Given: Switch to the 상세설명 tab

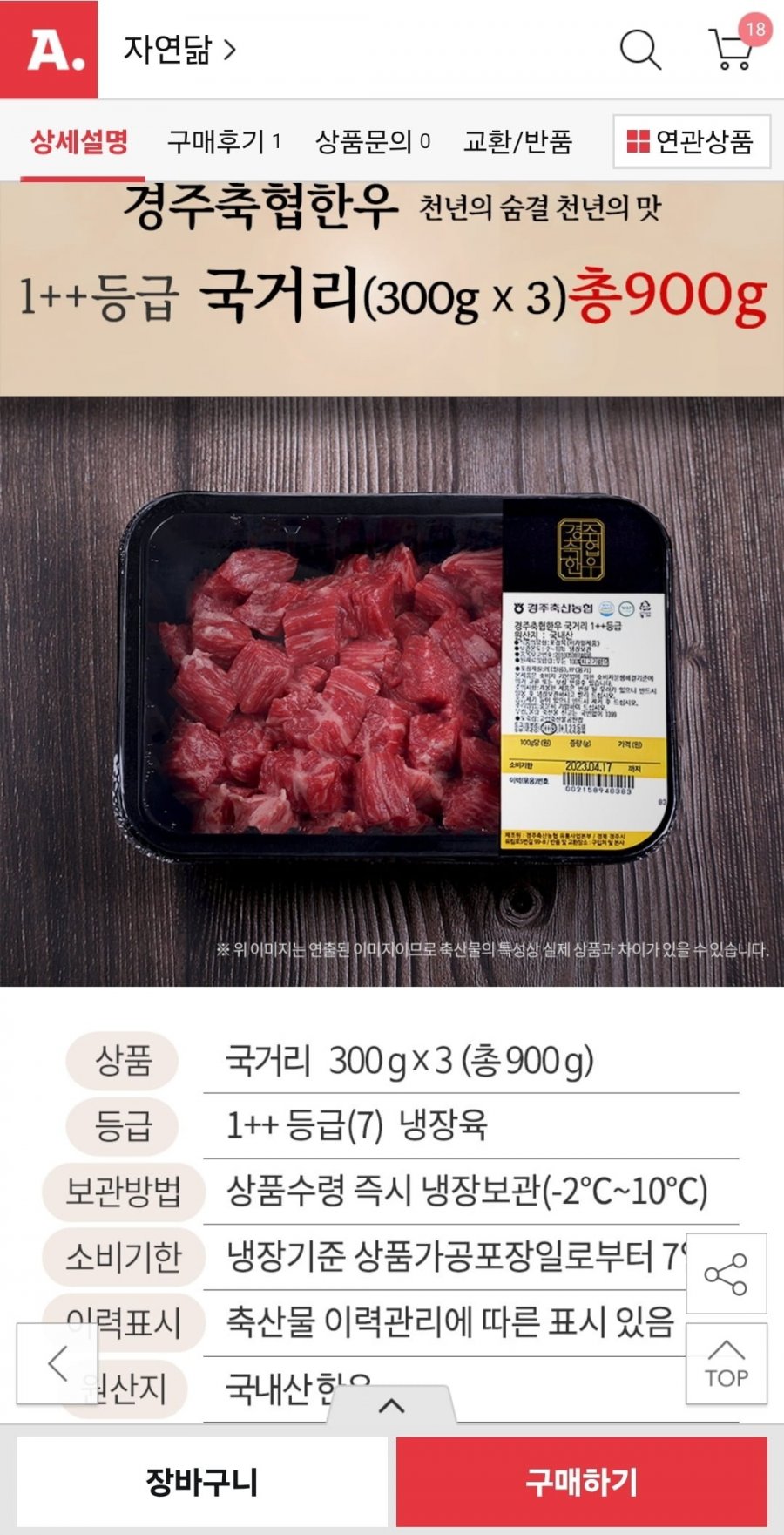Looking at the screenshot, I should pos(80,141).
